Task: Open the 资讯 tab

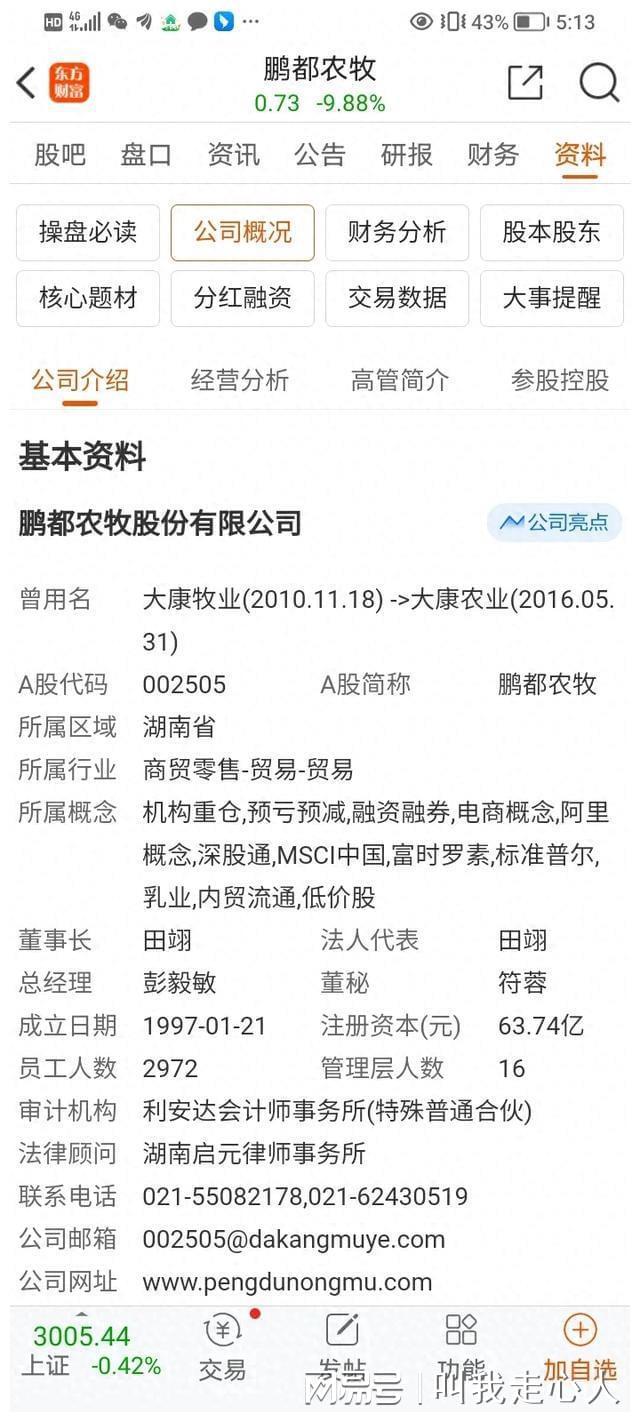Action: tap(233, 155)
